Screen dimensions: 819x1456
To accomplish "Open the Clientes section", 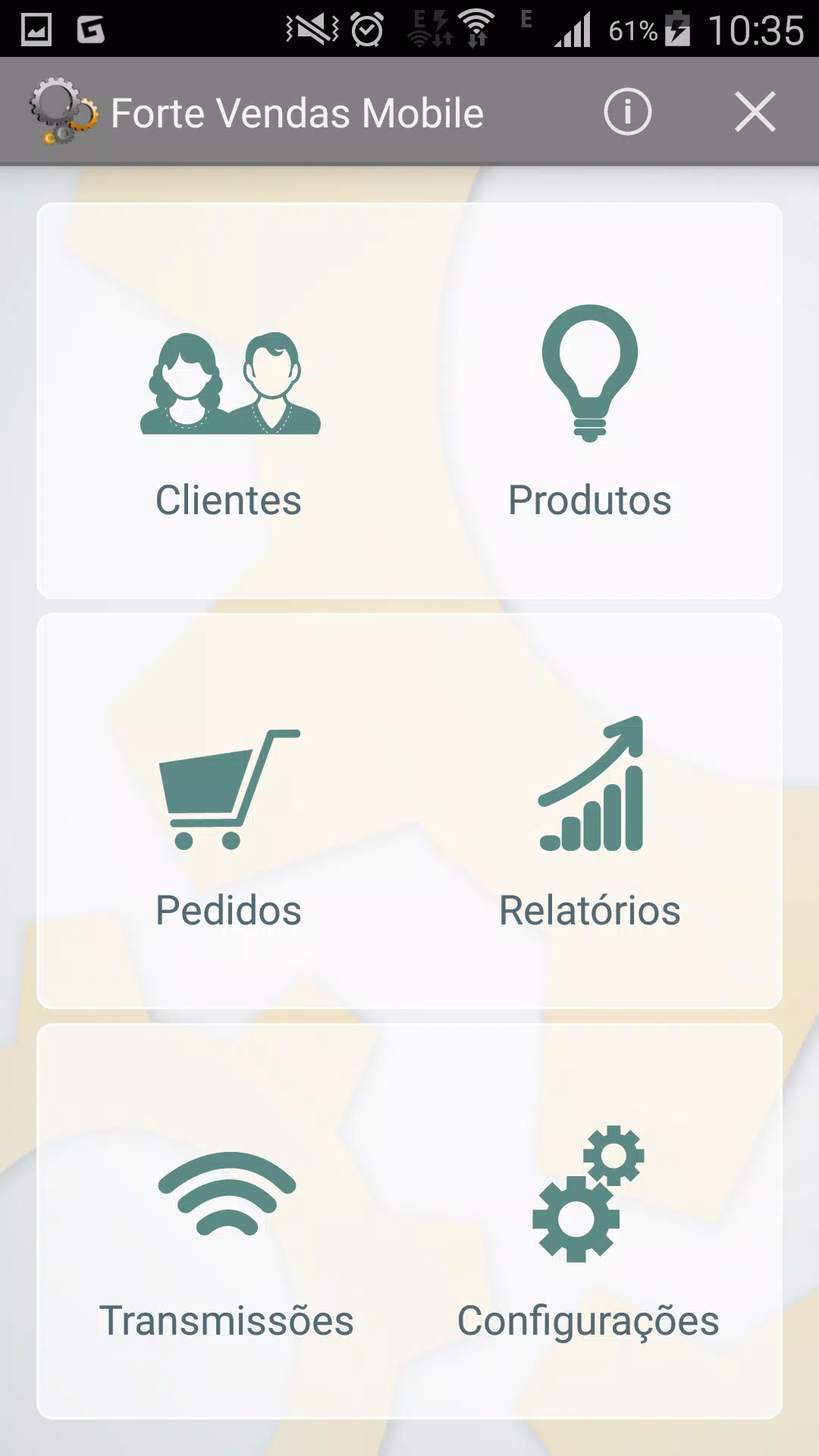I will tap(229, 425).
